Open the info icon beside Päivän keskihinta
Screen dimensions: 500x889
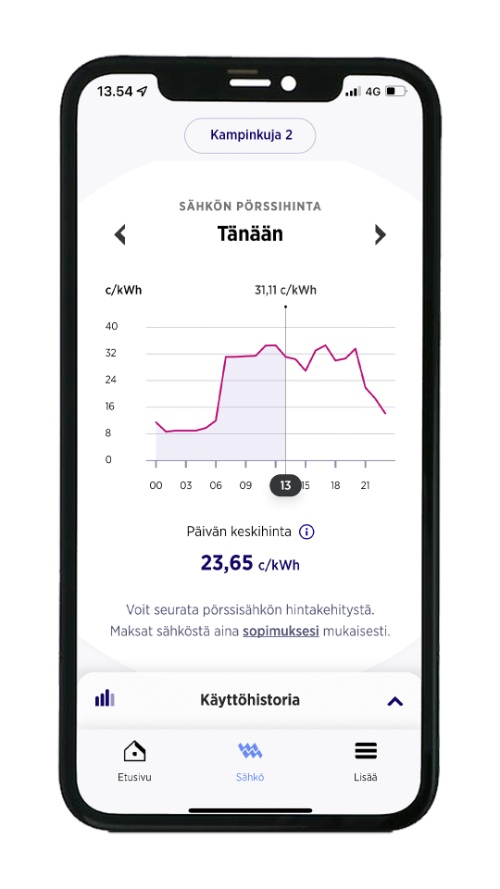[306, 532]
